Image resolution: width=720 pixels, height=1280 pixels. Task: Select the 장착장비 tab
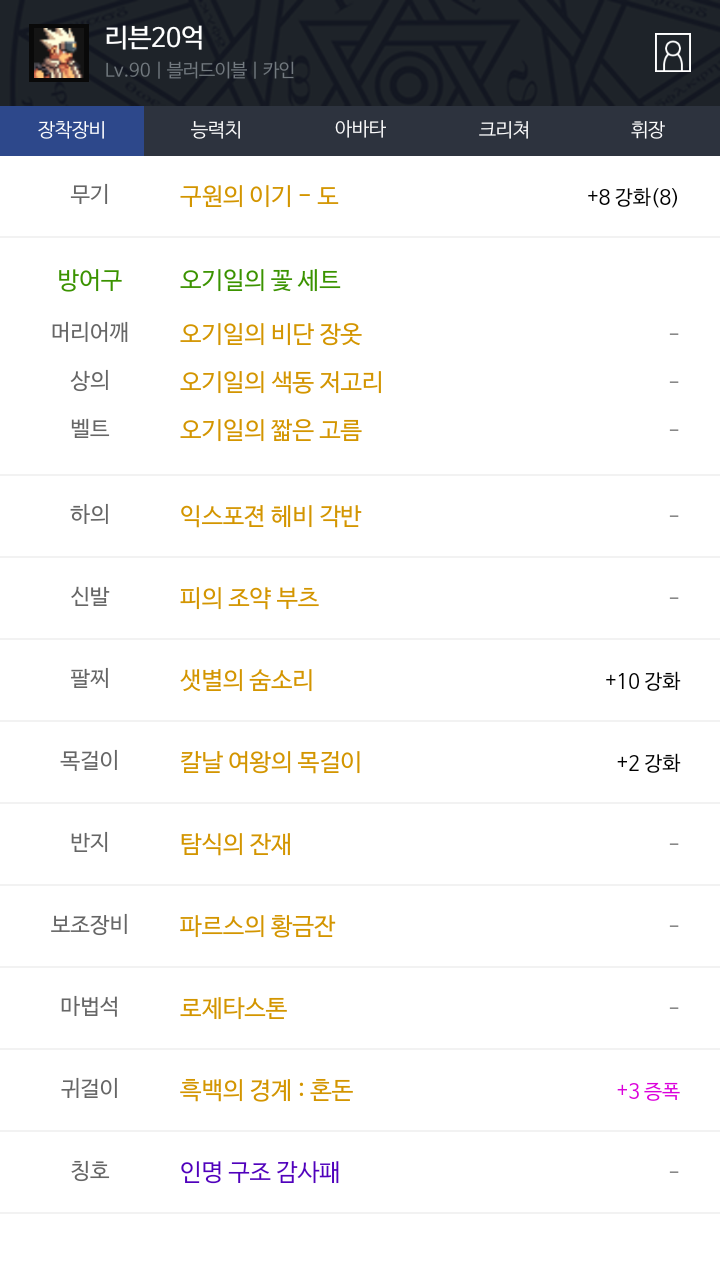pyautogui.click(x=72, y=130)
